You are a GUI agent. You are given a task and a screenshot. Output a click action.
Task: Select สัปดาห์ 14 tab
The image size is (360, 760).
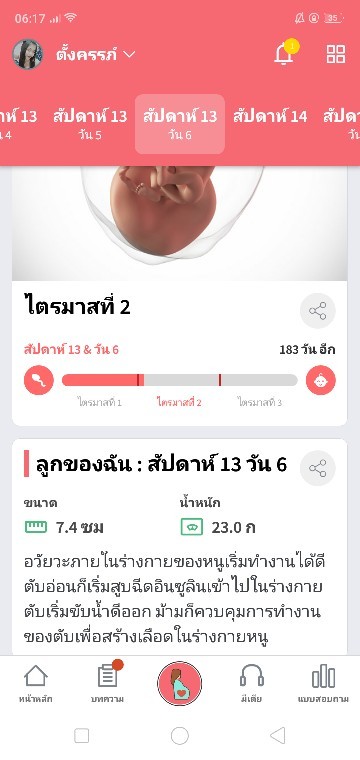point(270,117)
